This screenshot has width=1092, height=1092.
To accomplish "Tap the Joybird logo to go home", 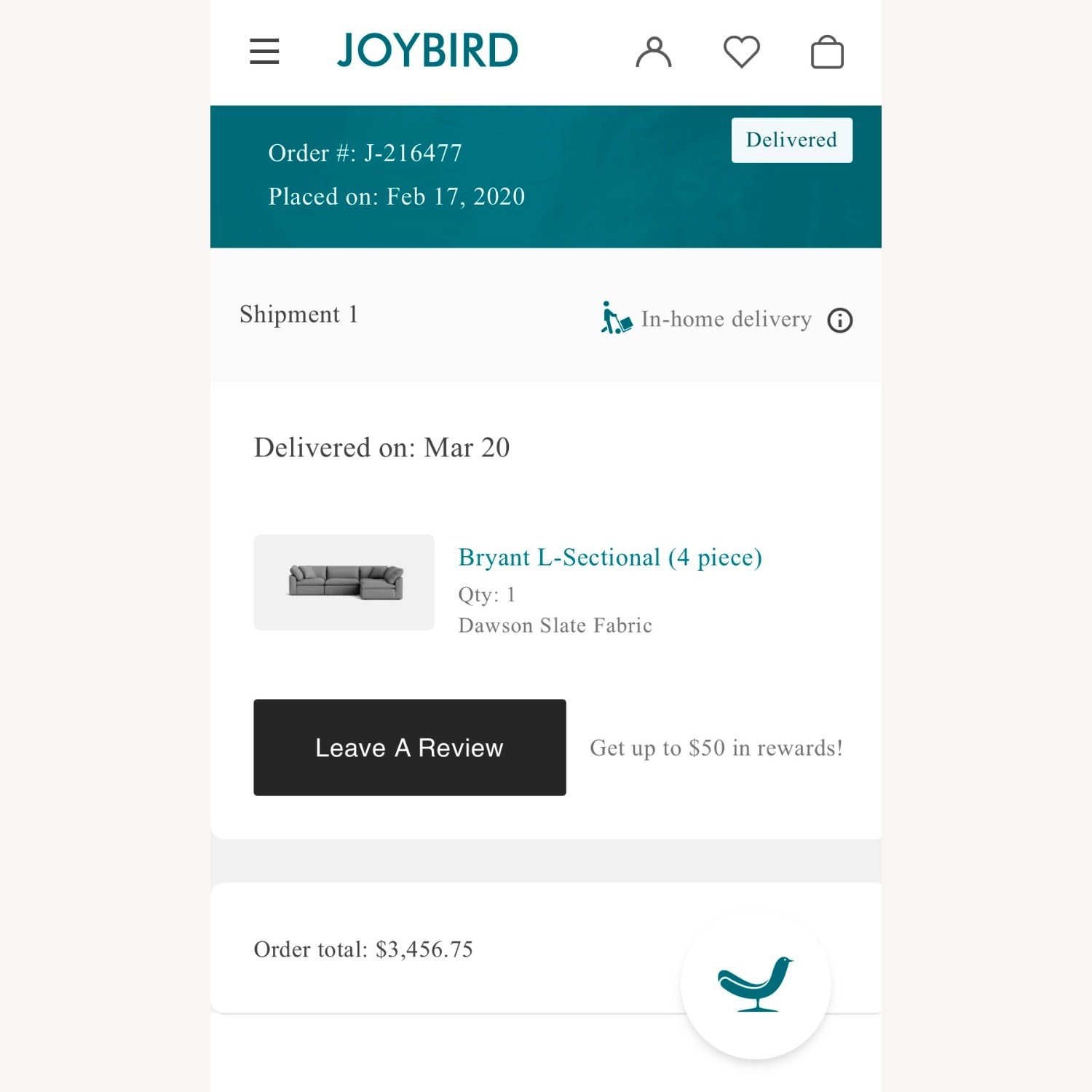I will [427, 51].
